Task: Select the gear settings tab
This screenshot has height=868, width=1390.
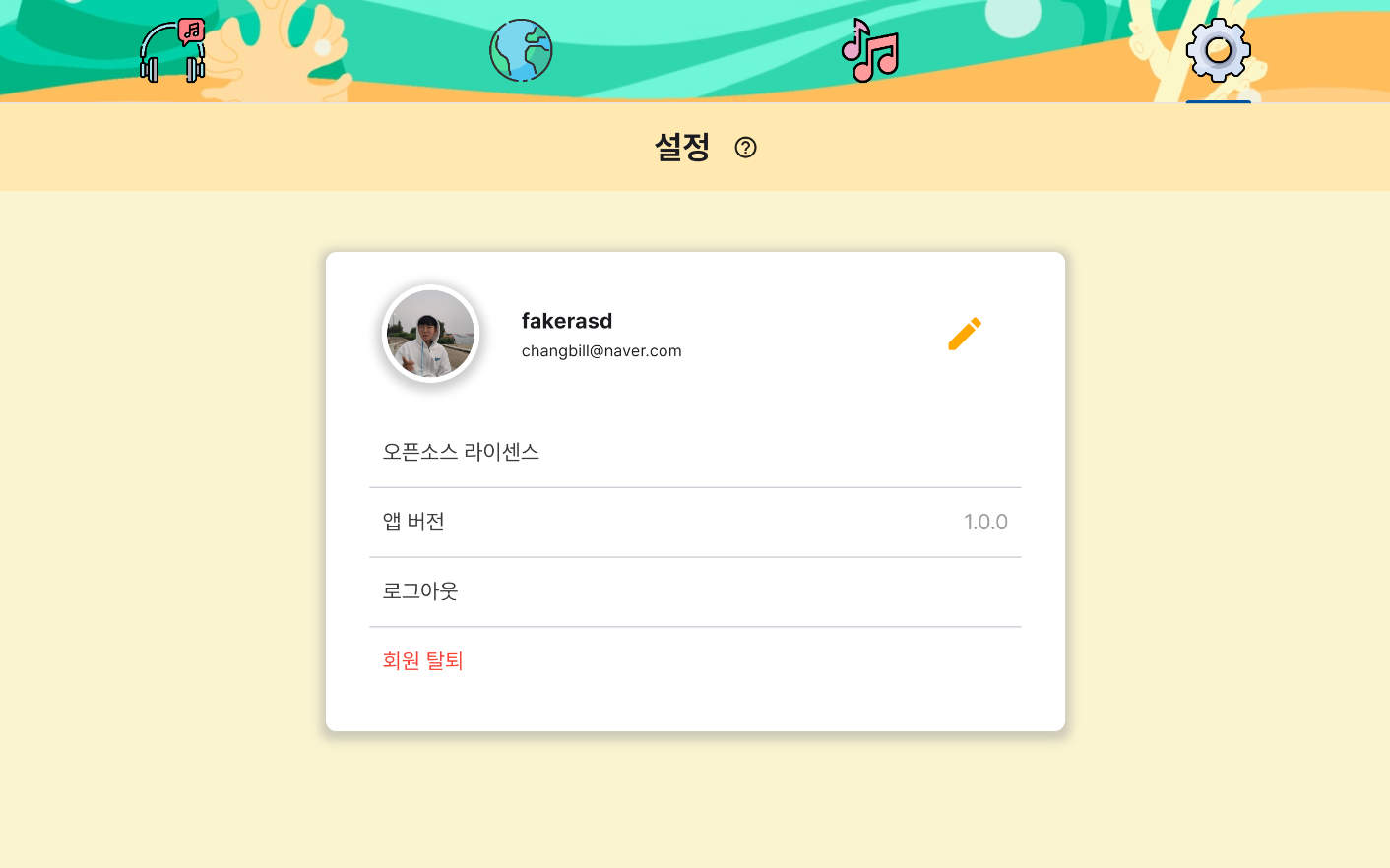Action: 1218,50
